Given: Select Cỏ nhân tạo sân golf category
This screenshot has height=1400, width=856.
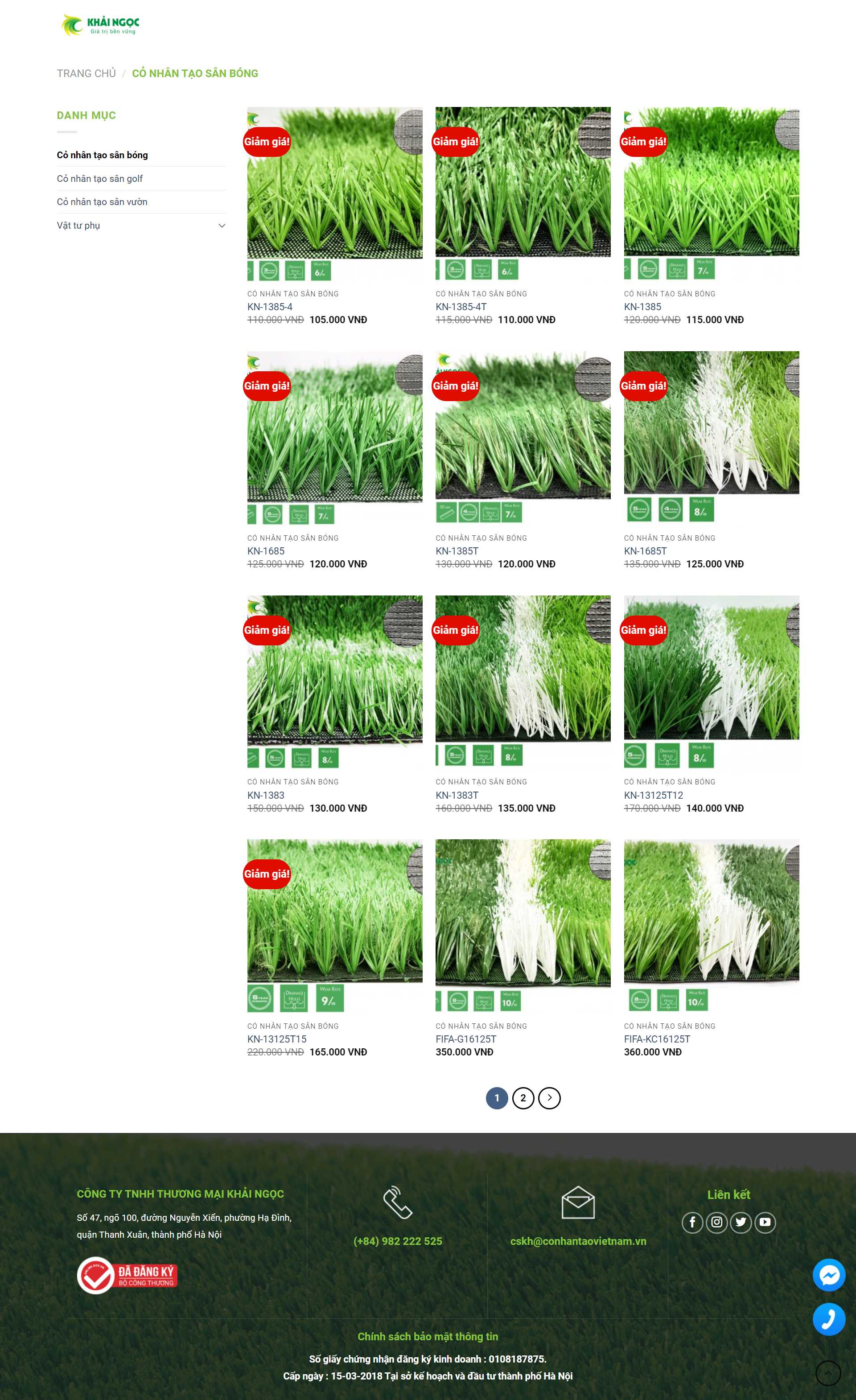Looking at the screenshot, I should (x=99, y=178).
